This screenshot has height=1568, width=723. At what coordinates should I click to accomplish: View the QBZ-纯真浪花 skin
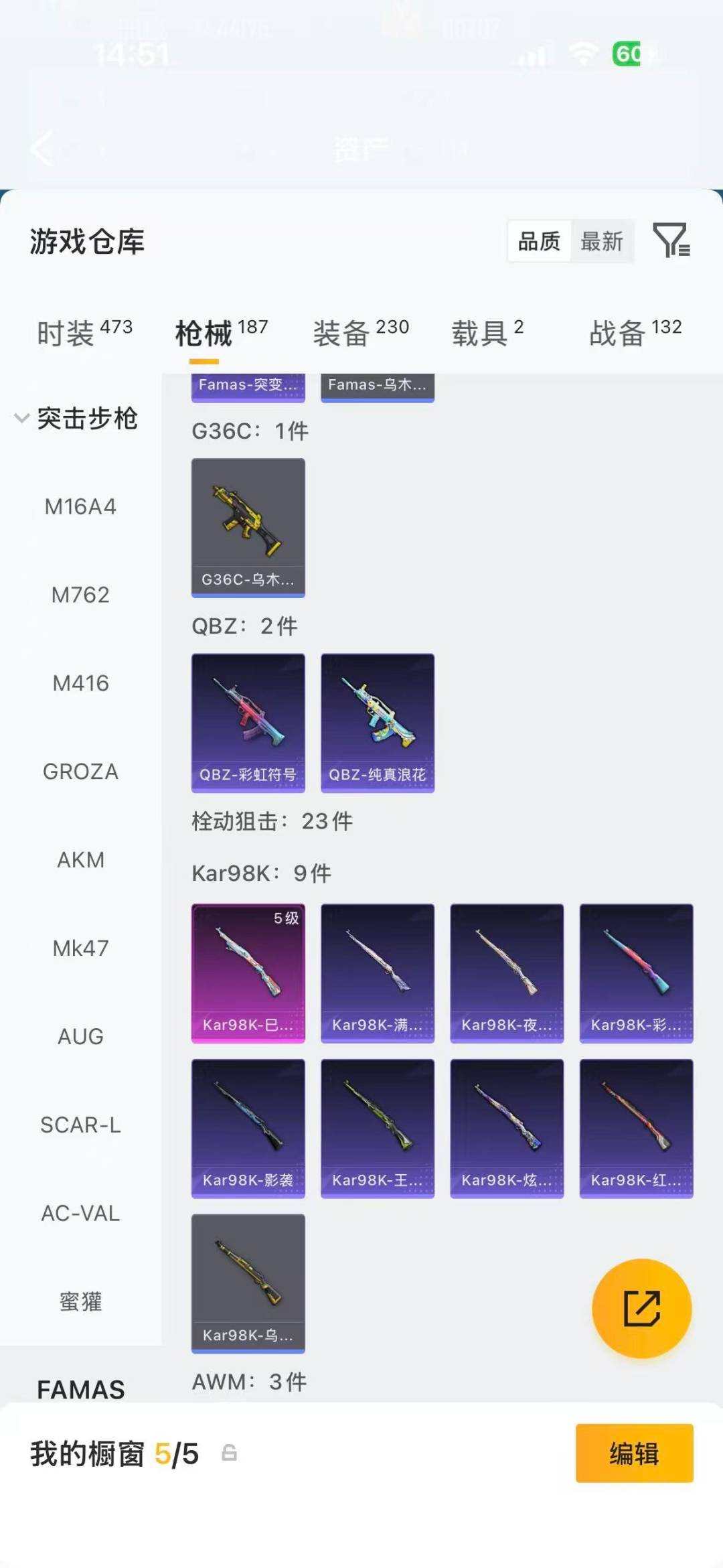(378, 723)
